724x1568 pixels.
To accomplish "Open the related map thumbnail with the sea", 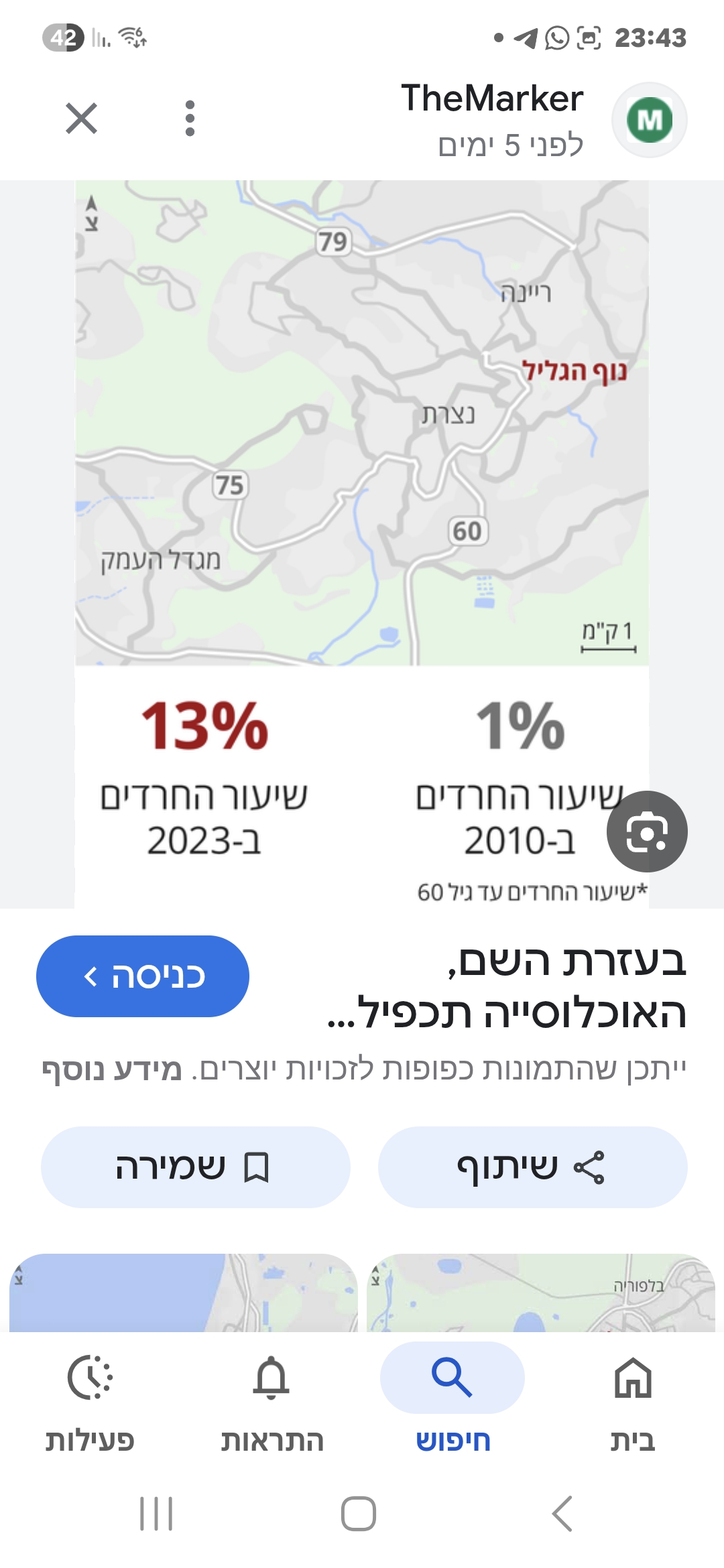I will point(183,1293).
